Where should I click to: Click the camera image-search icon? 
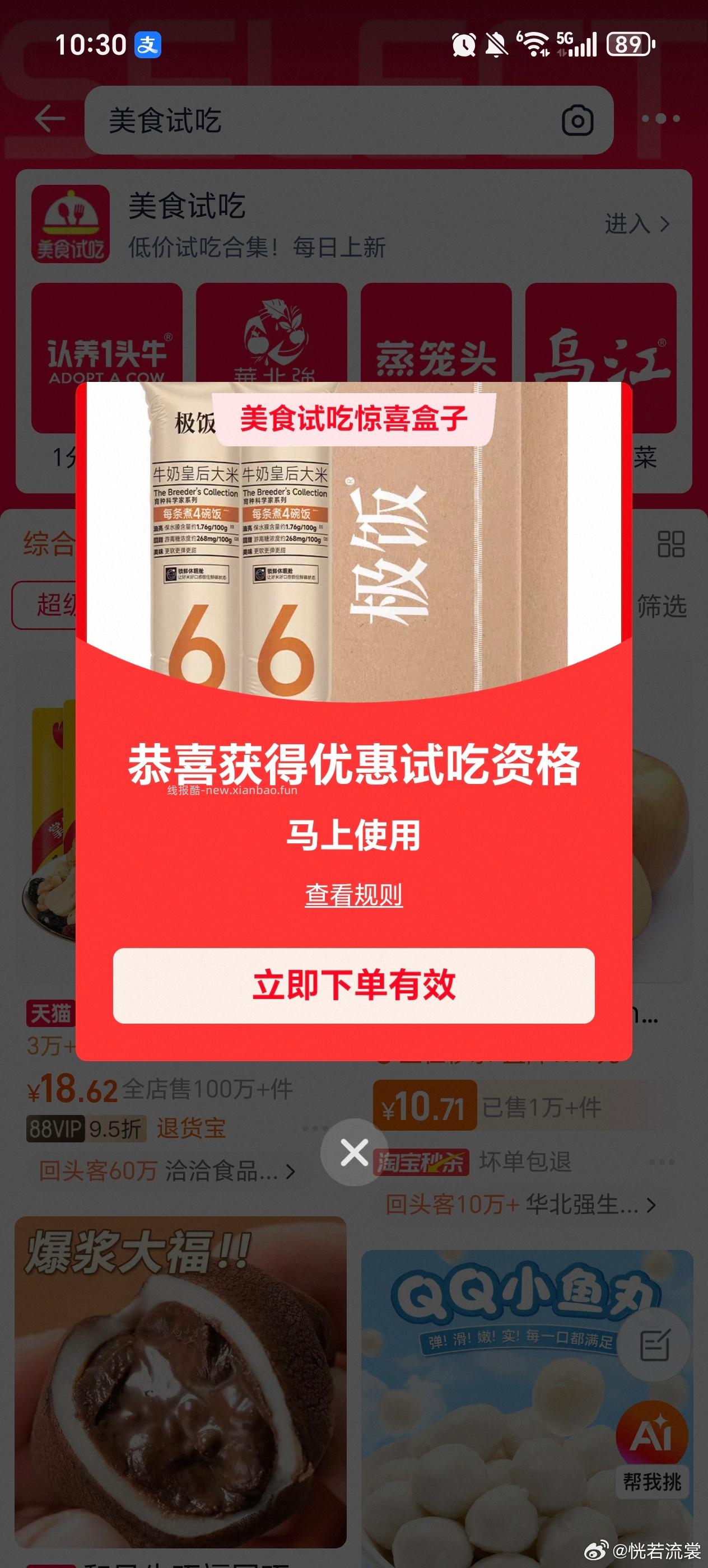pyautogui.click(x=579, y=120)
